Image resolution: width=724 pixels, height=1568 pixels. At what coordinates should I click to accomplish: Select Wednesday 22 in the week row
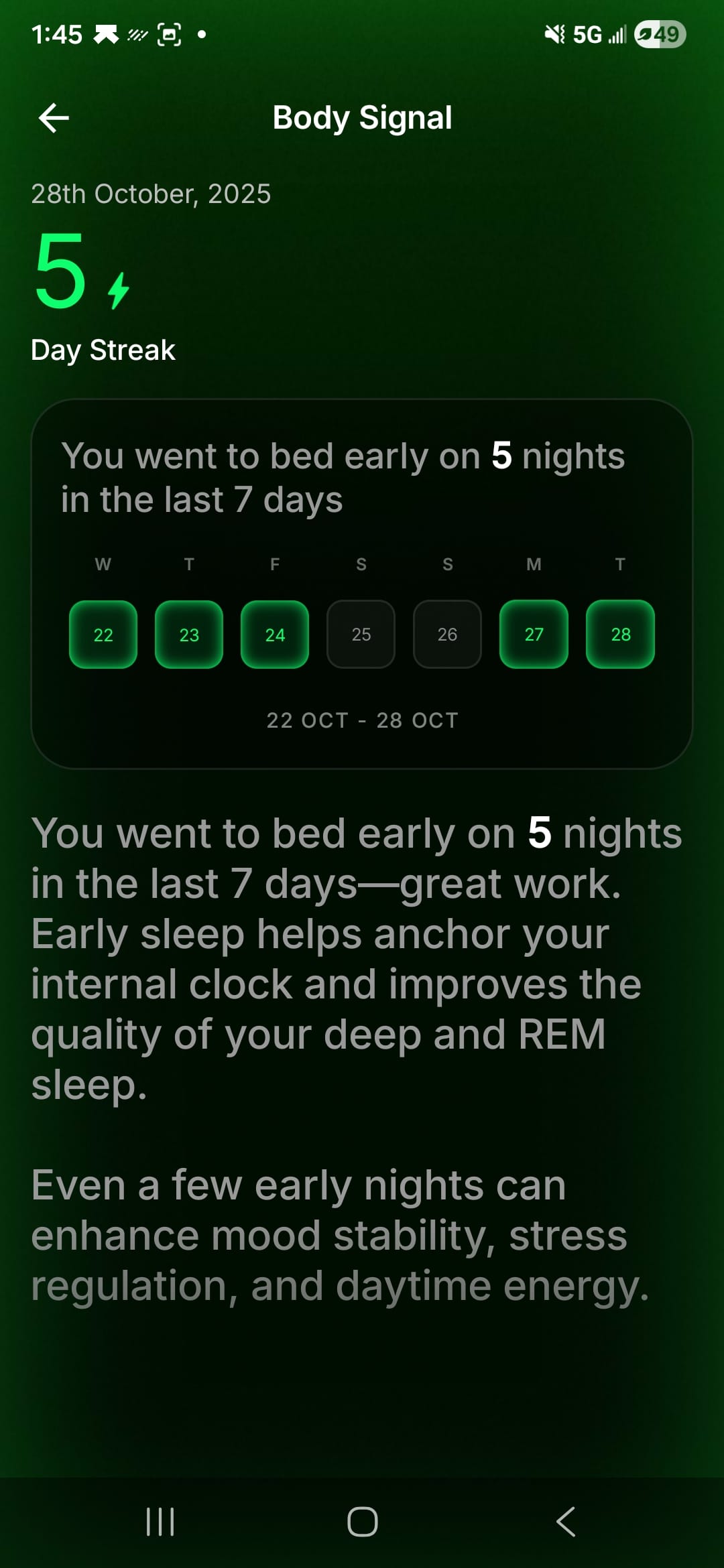point(103,634)
